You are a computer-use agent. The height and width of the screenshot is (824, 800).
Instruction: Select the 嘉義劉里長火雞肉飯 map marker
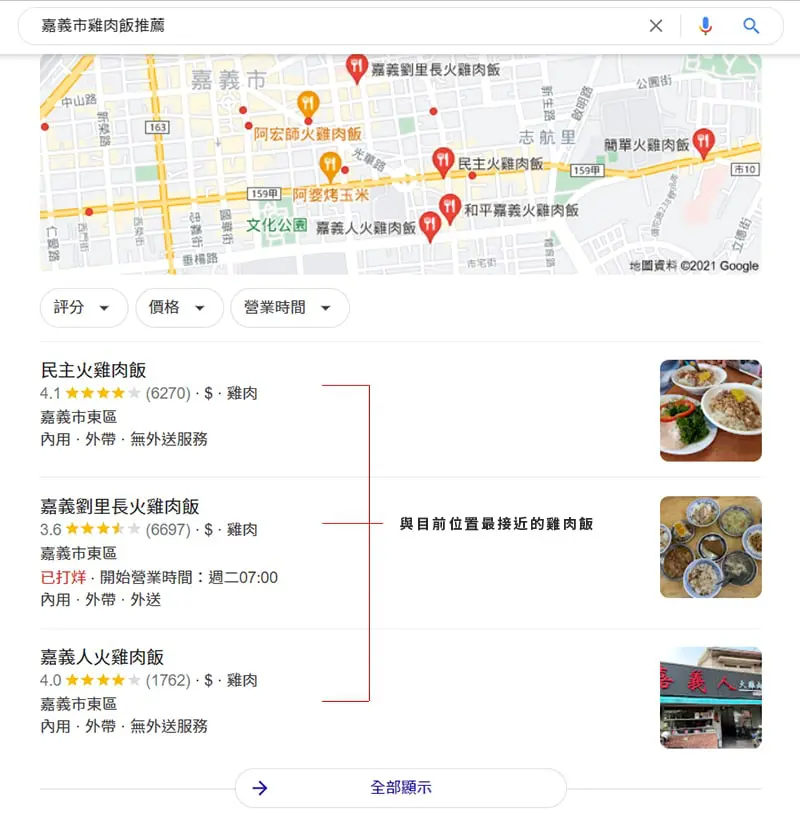point(357,68)
